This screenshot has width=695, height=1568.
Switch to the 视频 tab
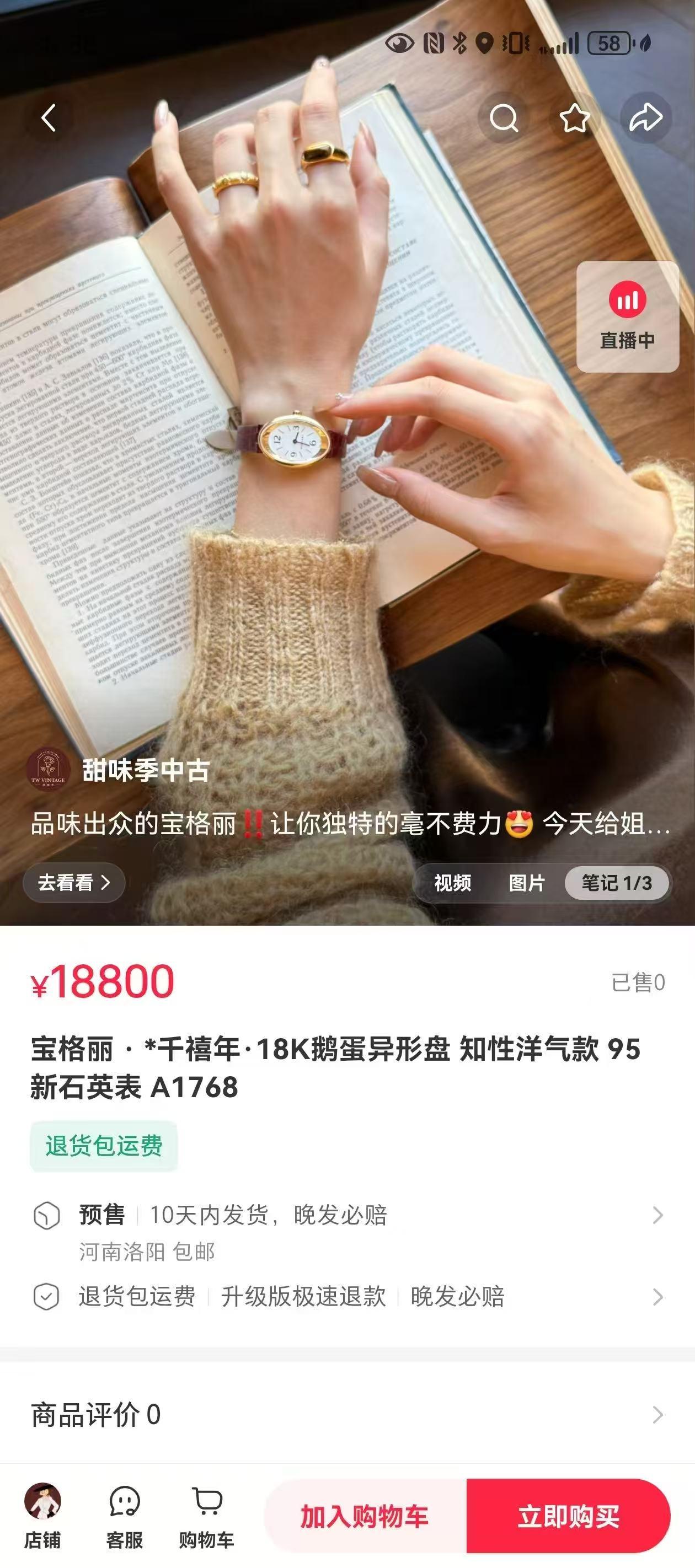point(452,883)
